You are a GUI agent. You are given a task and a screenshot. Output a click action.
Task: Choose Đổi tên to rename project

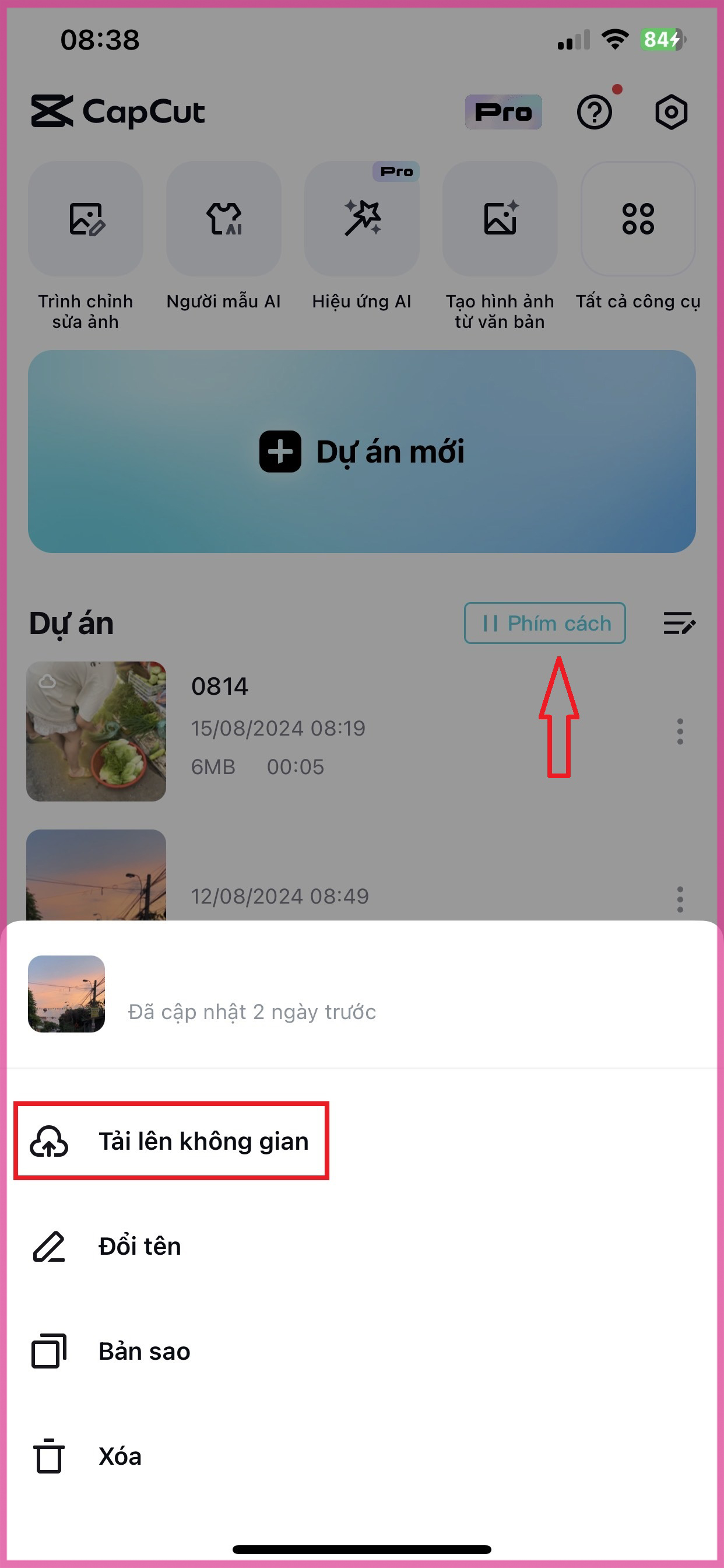point(140,1246)
